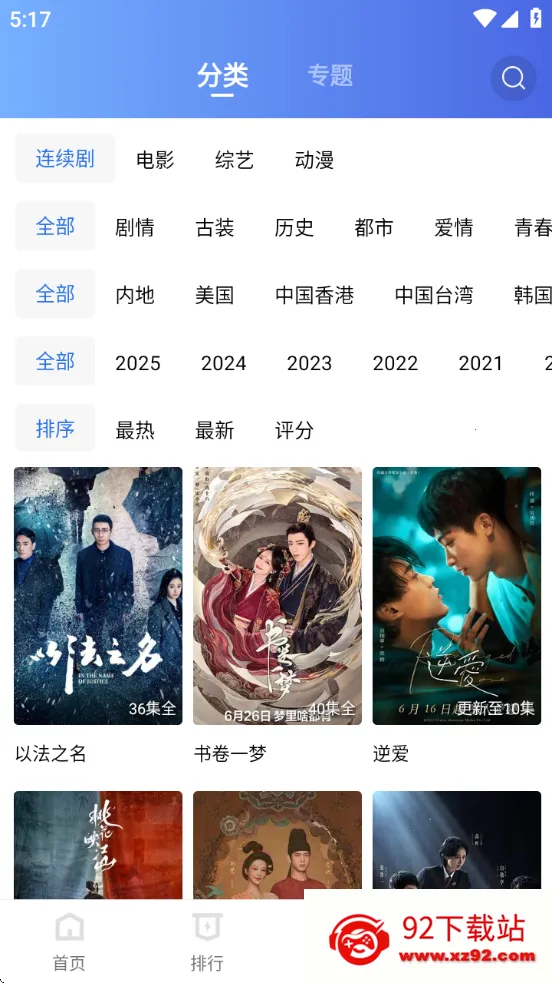This screenshot has height=983, width=552.
Task: Select the 电影 category
Action: tap(155, 160)
